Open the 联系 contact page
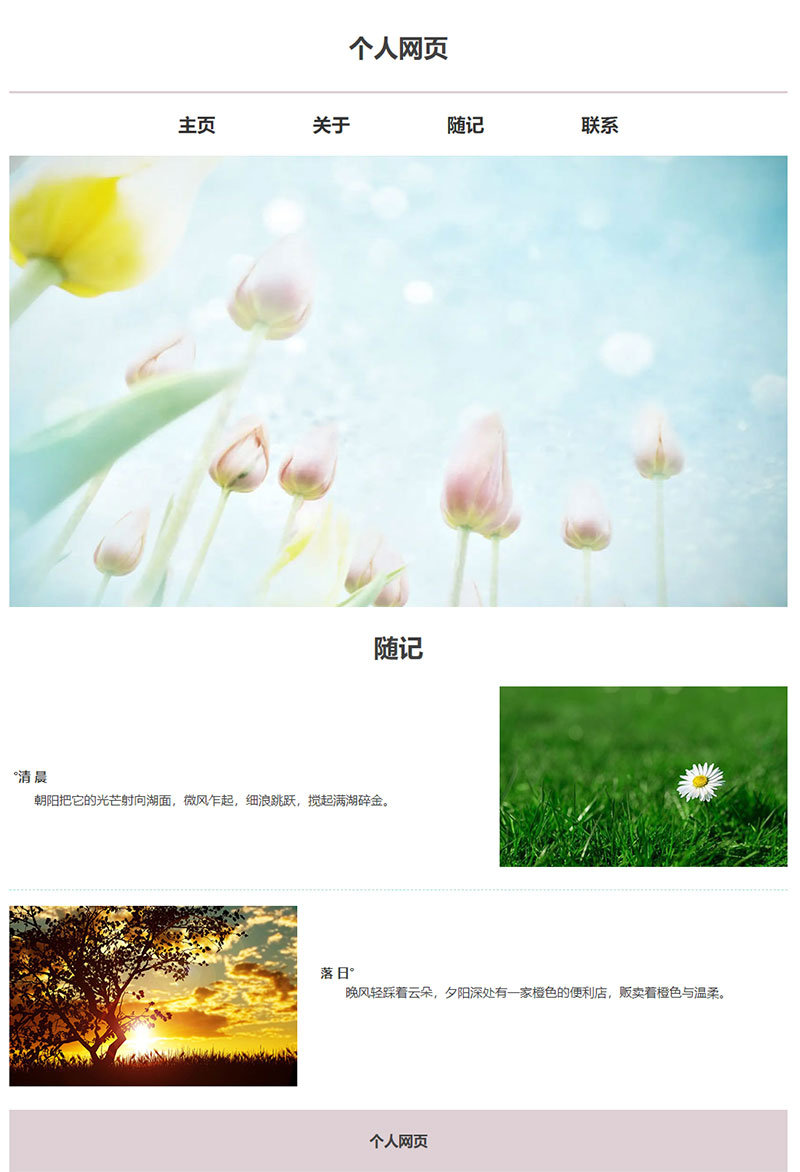This screenshot has width=800, height=1172. point(600,125)
